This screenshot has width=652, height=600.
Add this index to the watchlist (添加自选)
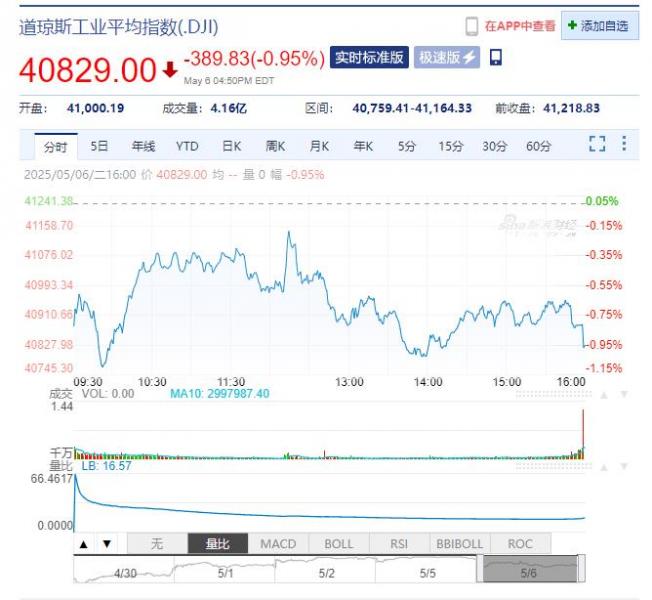coord(599,26)
